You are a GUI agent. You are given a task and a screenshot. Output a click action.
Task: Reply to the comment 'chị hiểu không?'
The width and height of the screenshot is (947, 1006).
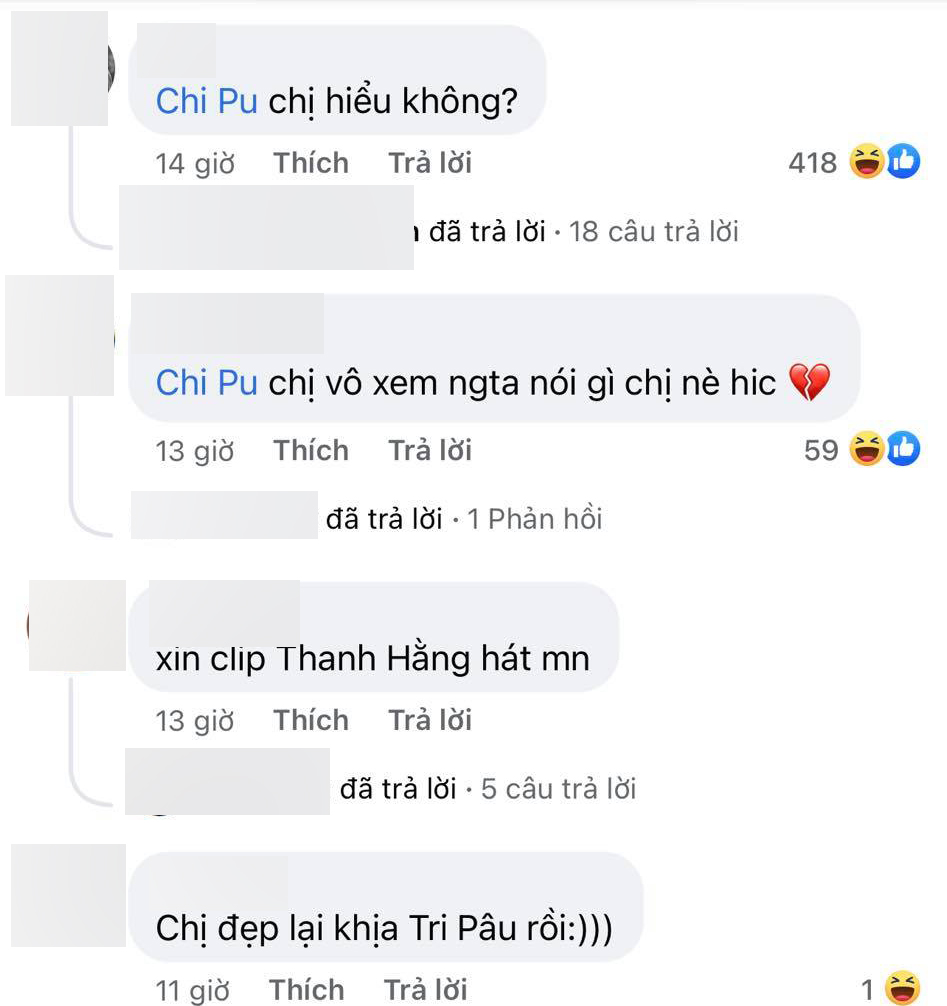430,163
